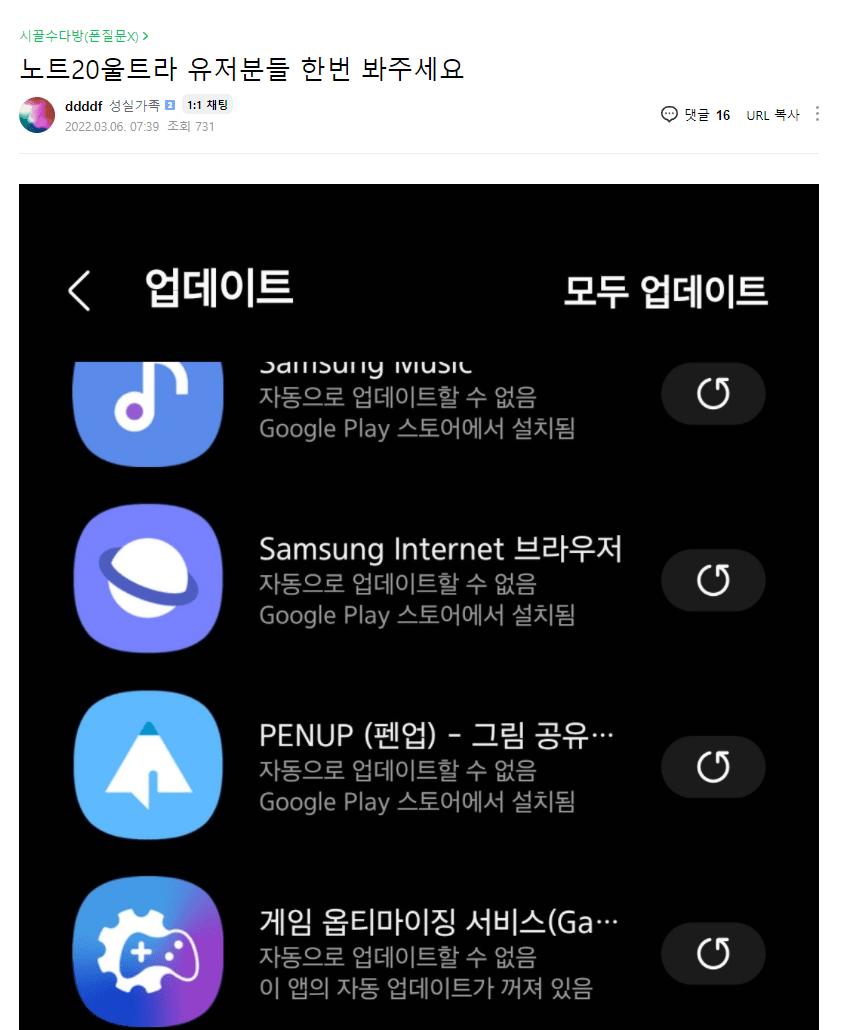Viewport: 845px width, 1030px height.
Task: Open the 댓글 16 comments
Action: point(696,115)
